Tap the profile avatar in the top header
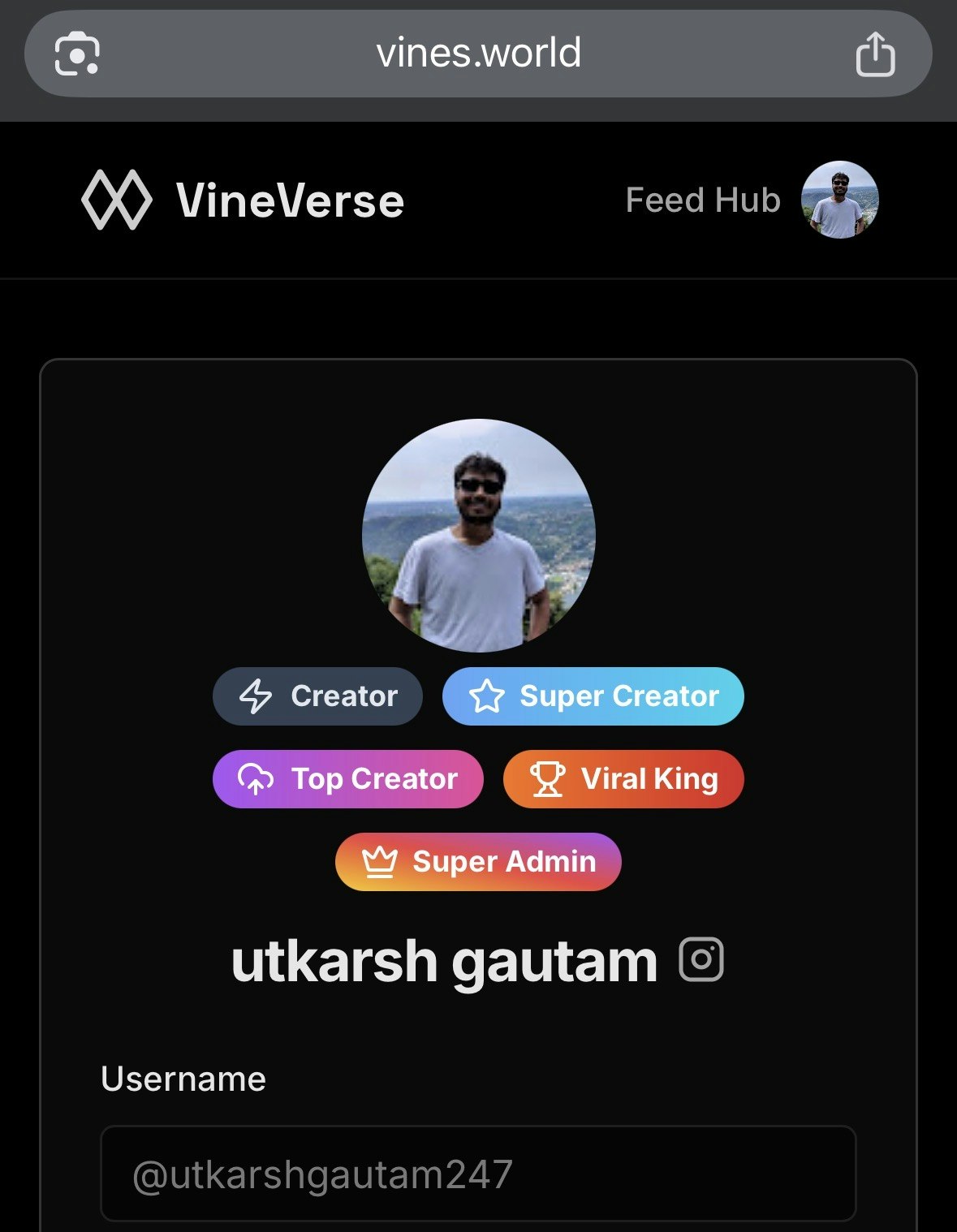This screenshot has width=957, height=1232. [x=839, y=199]
